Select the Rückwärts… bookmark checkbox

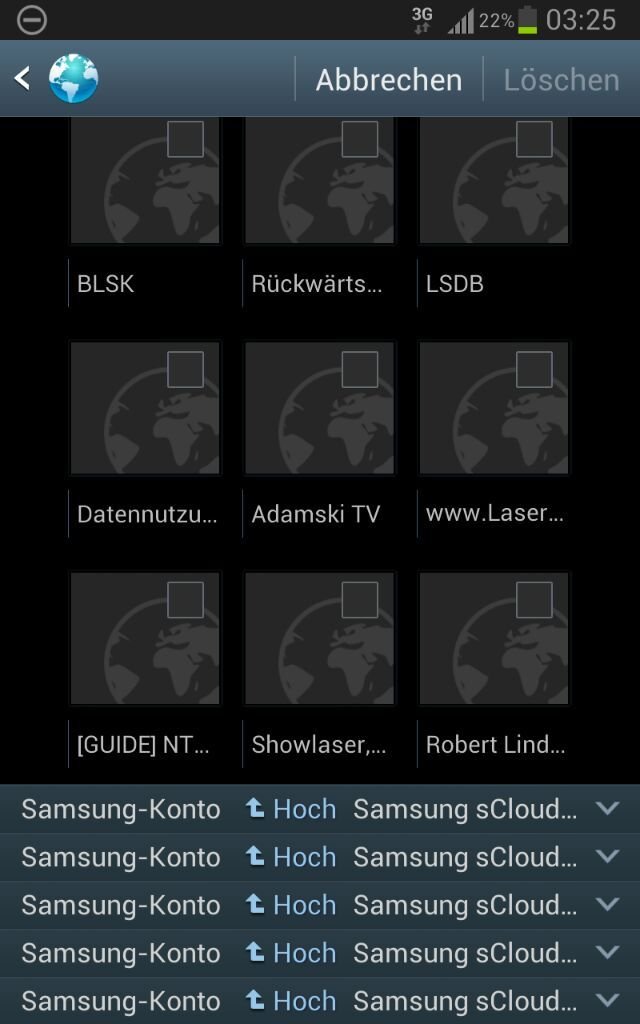(360, 139)
